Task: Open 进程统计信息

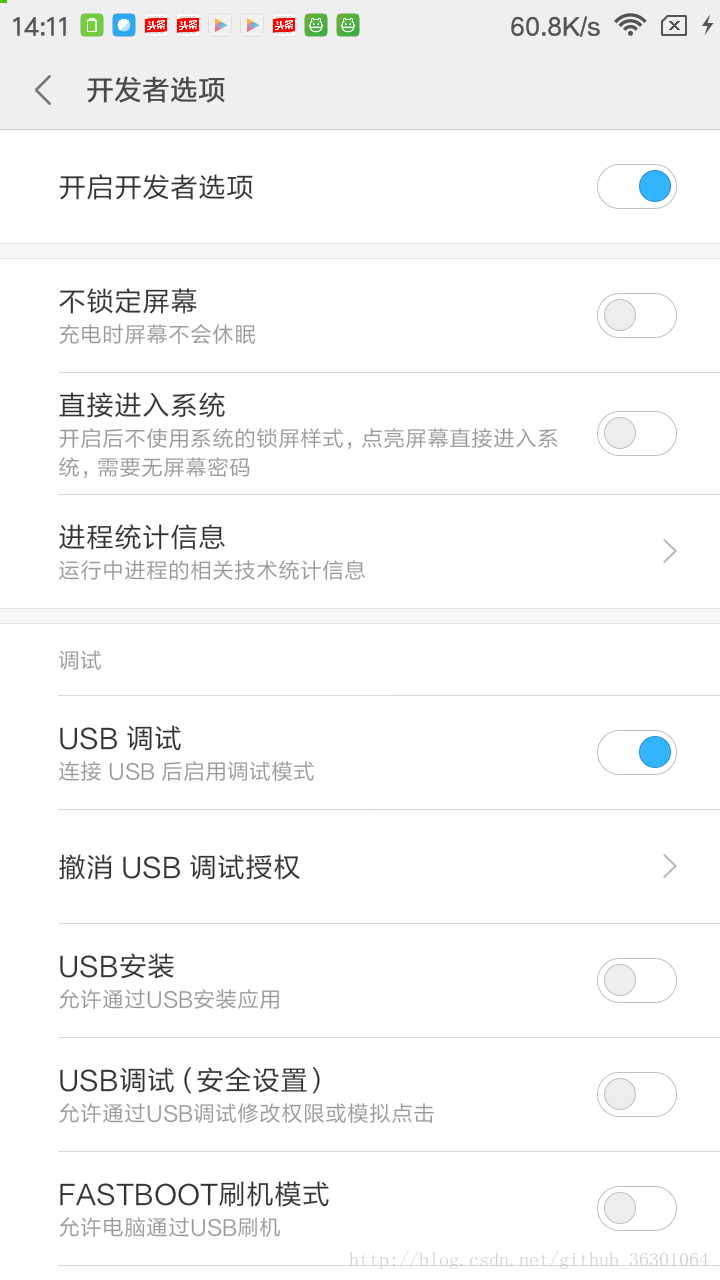Action: [x=360, y=552]
